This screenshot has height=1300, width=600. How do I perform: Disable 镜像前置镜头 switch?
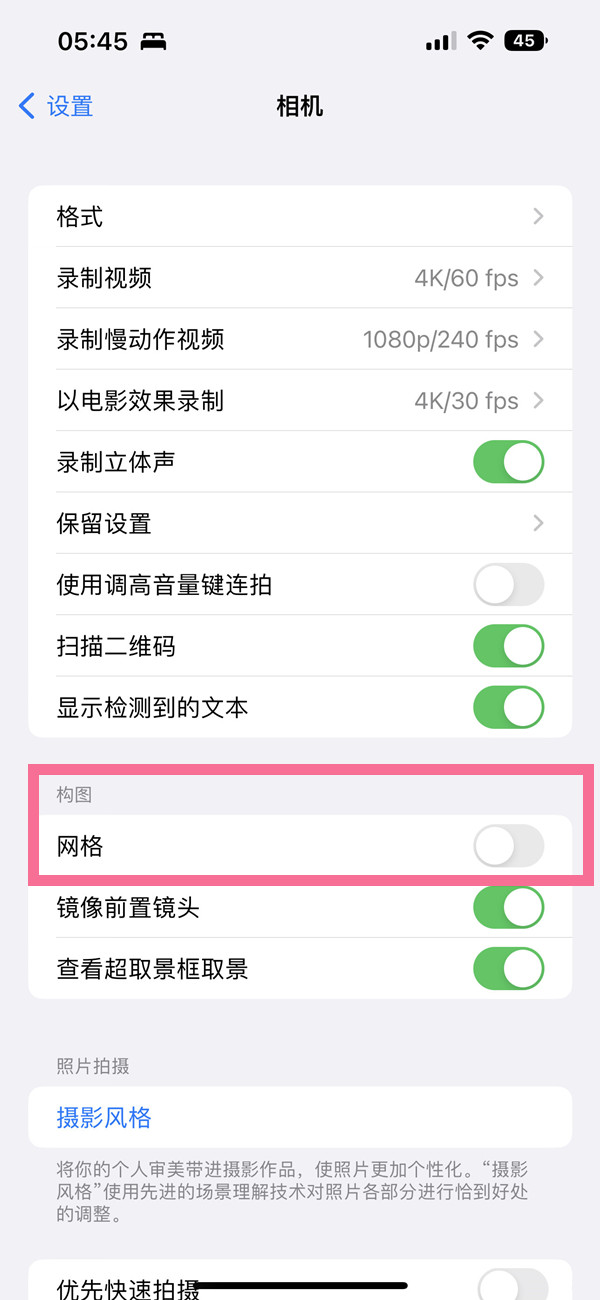tap(508, 908)
